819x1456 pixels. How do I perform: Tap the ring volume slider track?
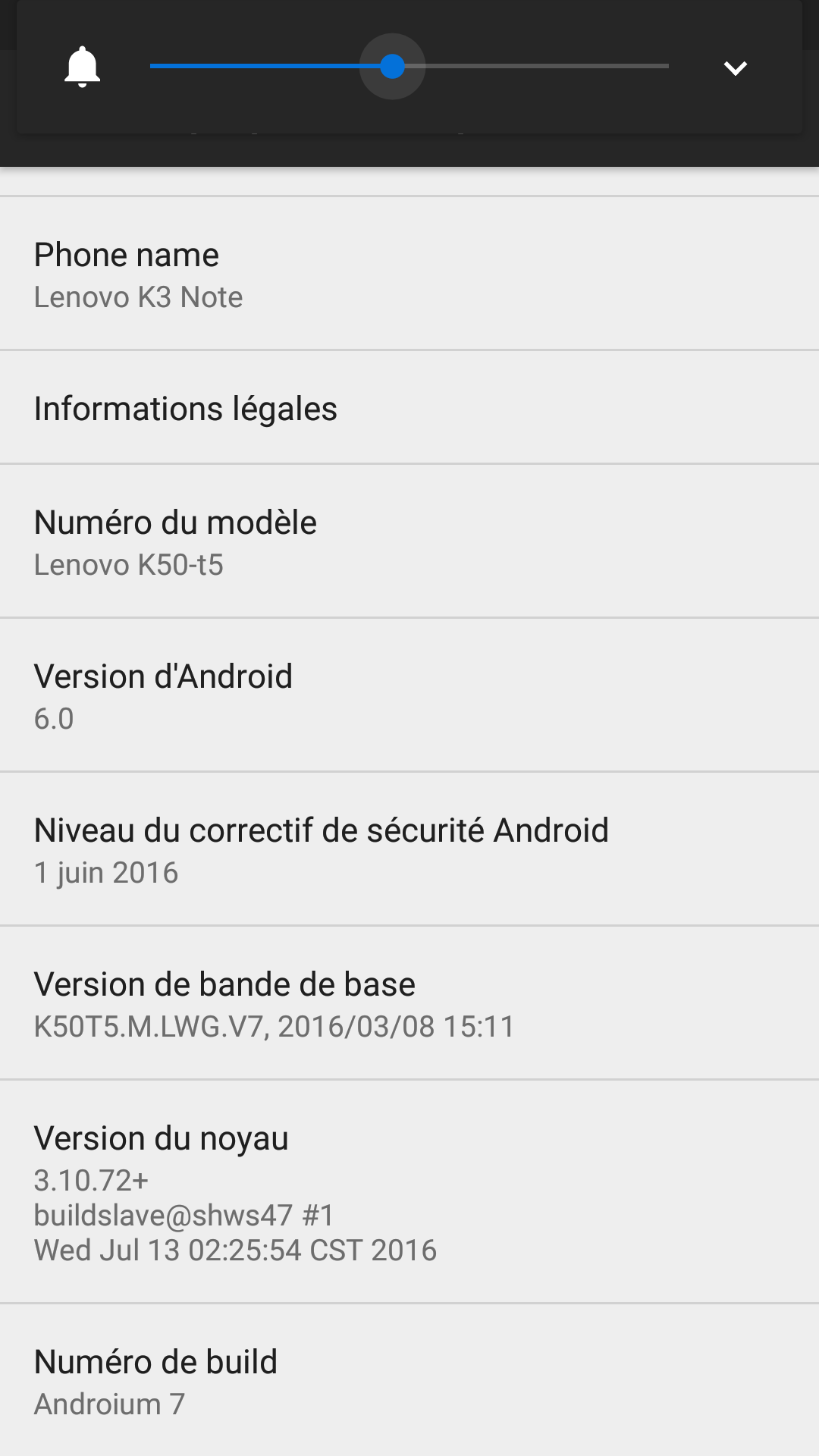(409, 66)
